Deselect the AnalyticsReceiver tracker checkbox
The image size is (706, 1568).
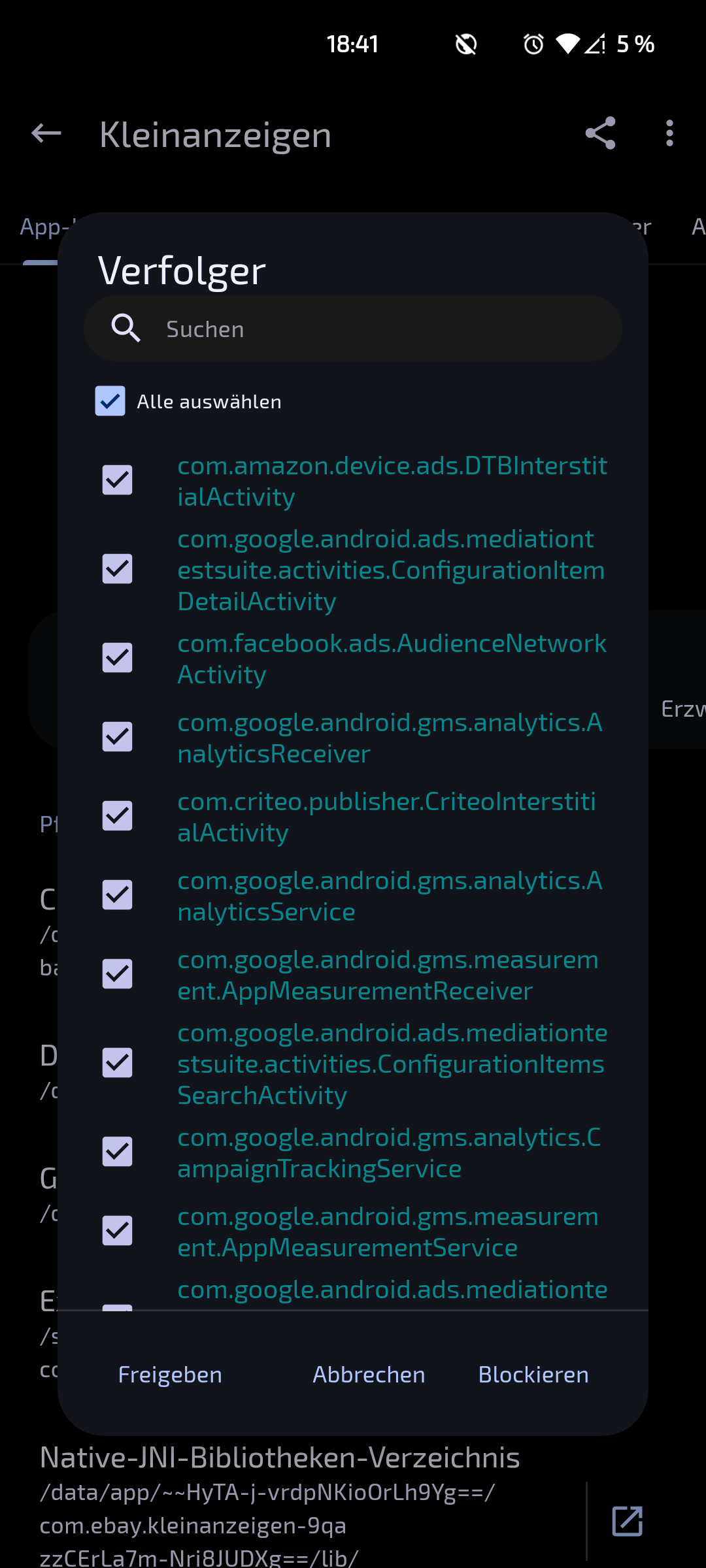click(x=118, y=737)
